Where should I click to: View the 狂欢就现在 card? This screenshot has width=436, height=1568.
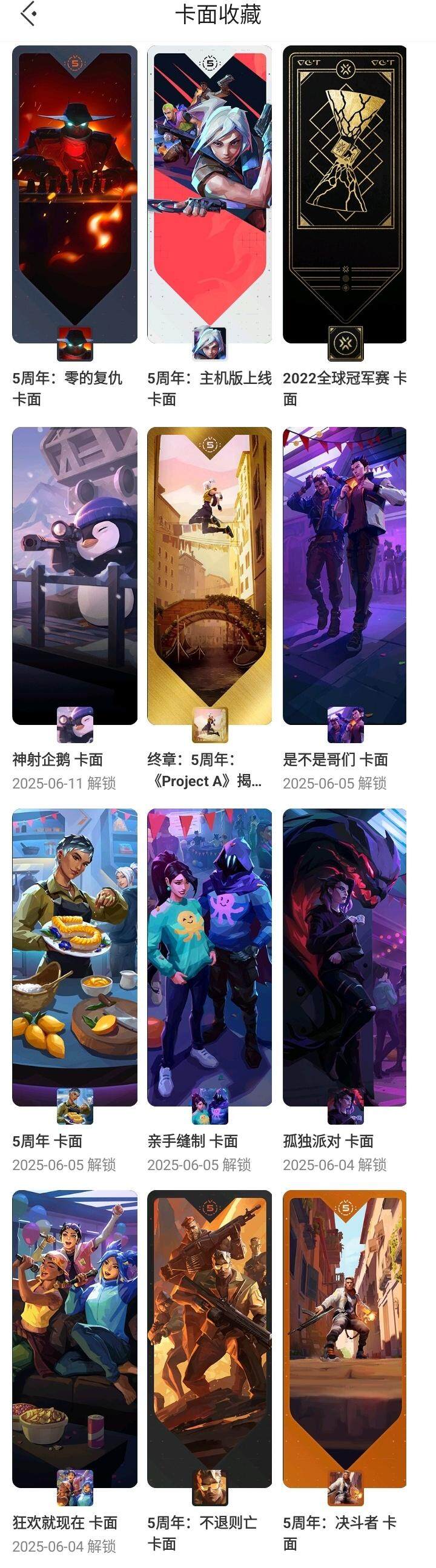(74, 1338)
